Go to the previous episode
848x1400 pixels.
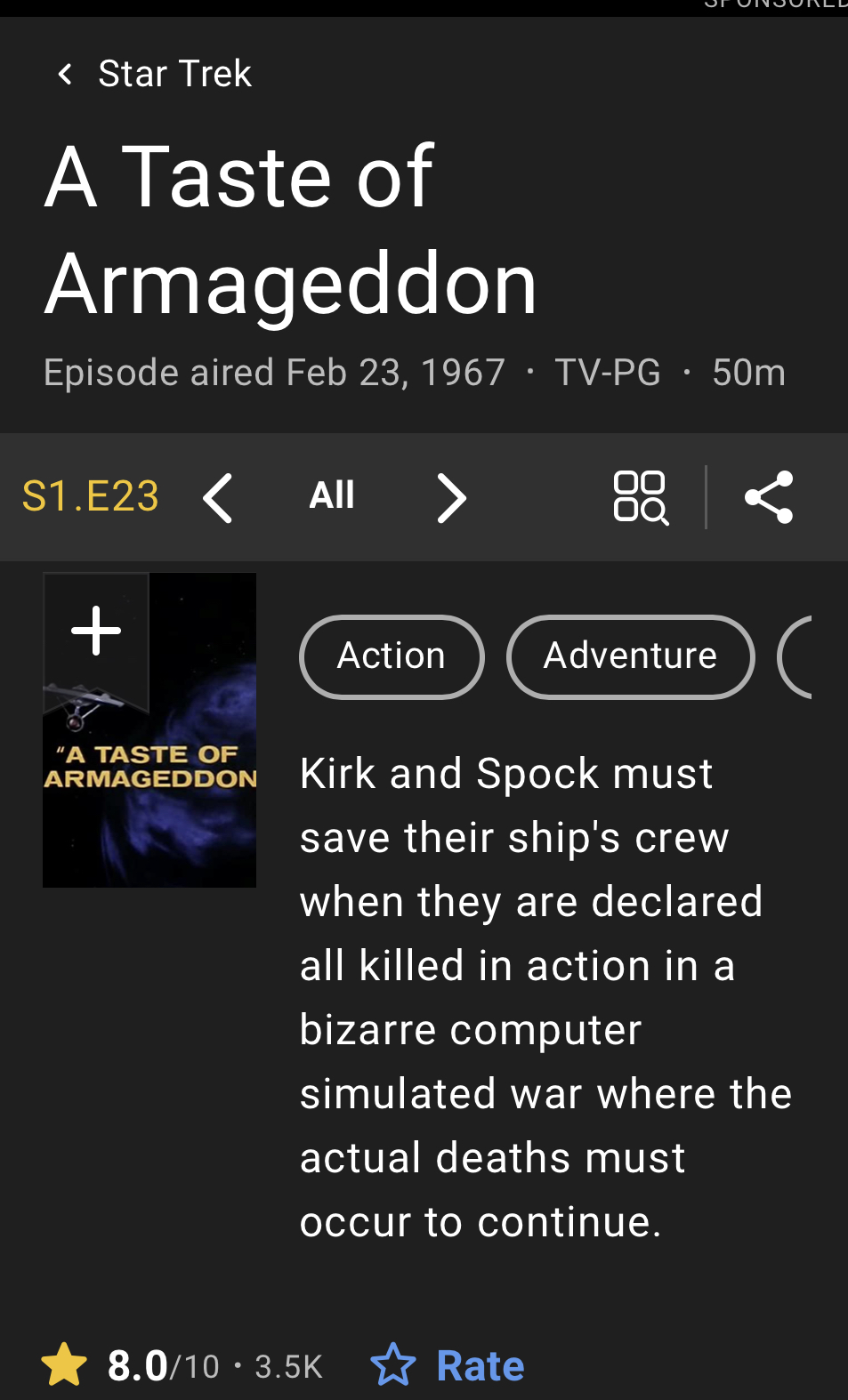(x=217, y=497)
